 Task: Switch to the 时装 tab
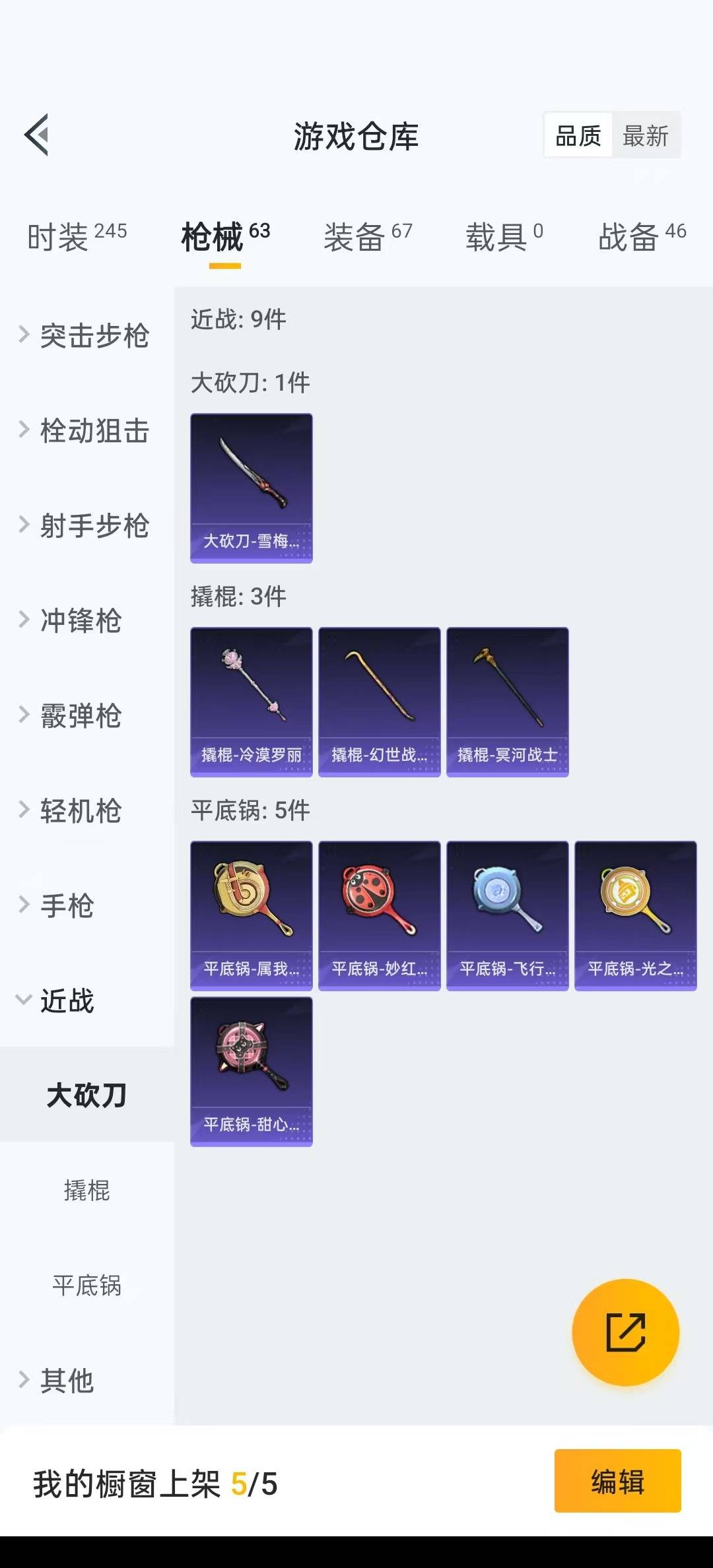pos(77,236)
